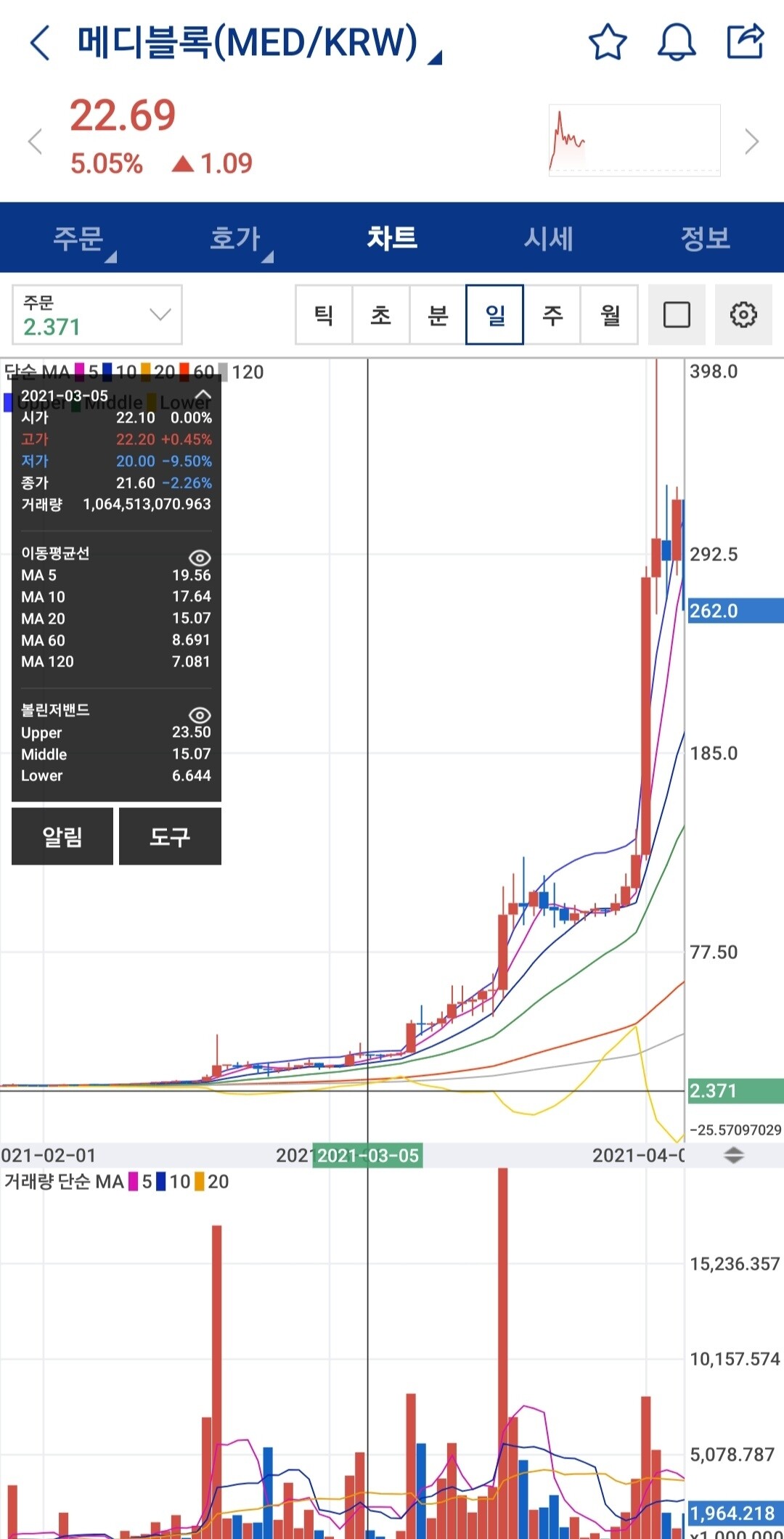
Task: Select the 분 chart interval
Action: [x=438, y=315]
